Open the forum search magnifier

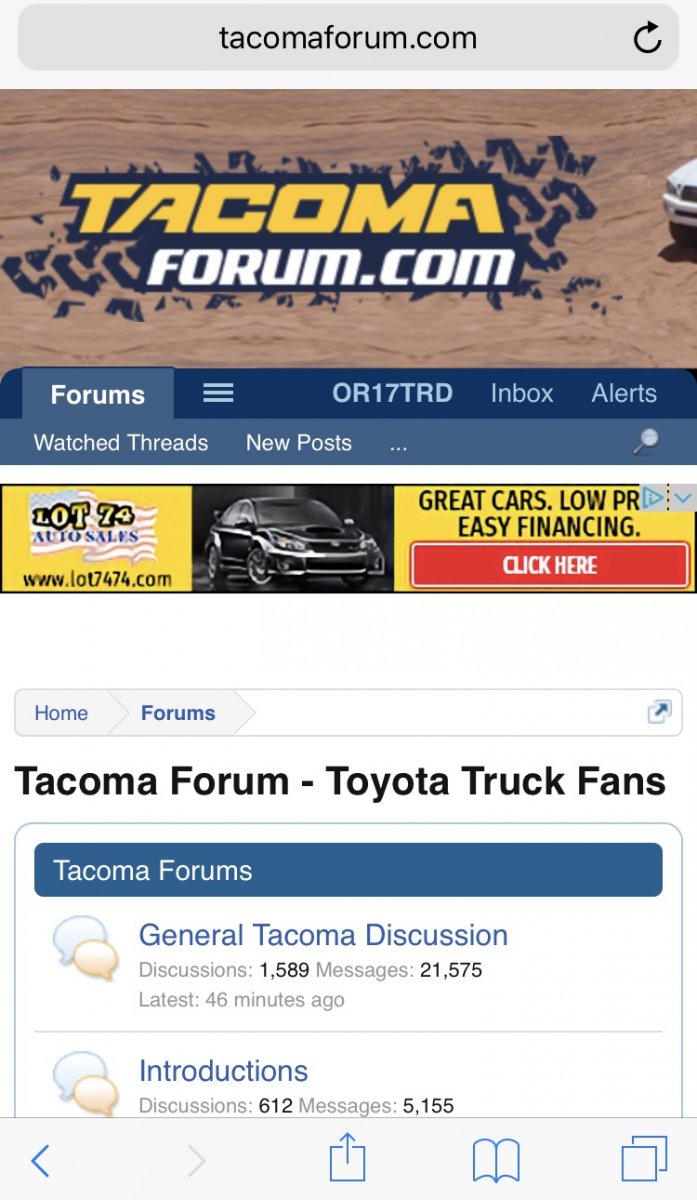click(x=646, y=442)
